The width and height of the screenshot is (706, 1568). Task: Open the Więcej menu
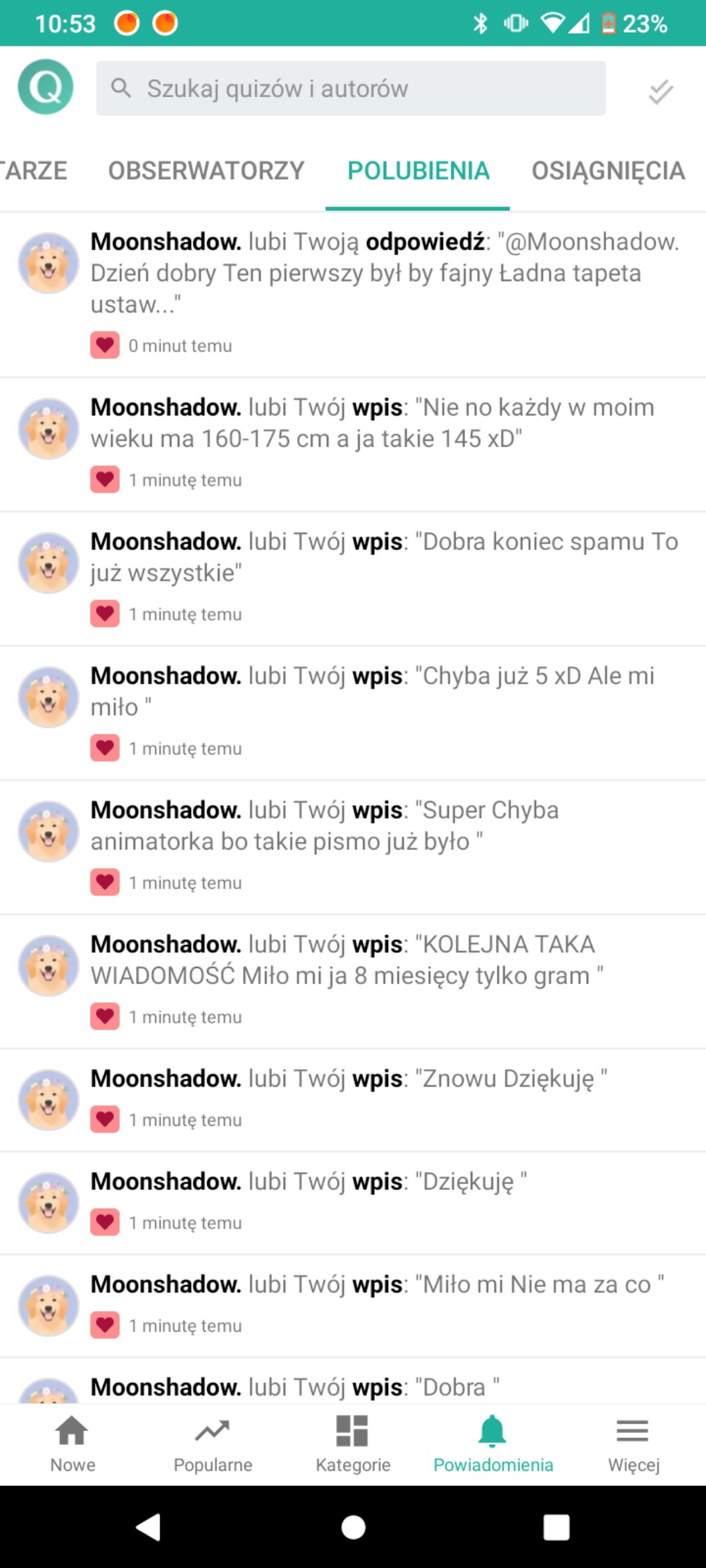(x=633, y=1444)
